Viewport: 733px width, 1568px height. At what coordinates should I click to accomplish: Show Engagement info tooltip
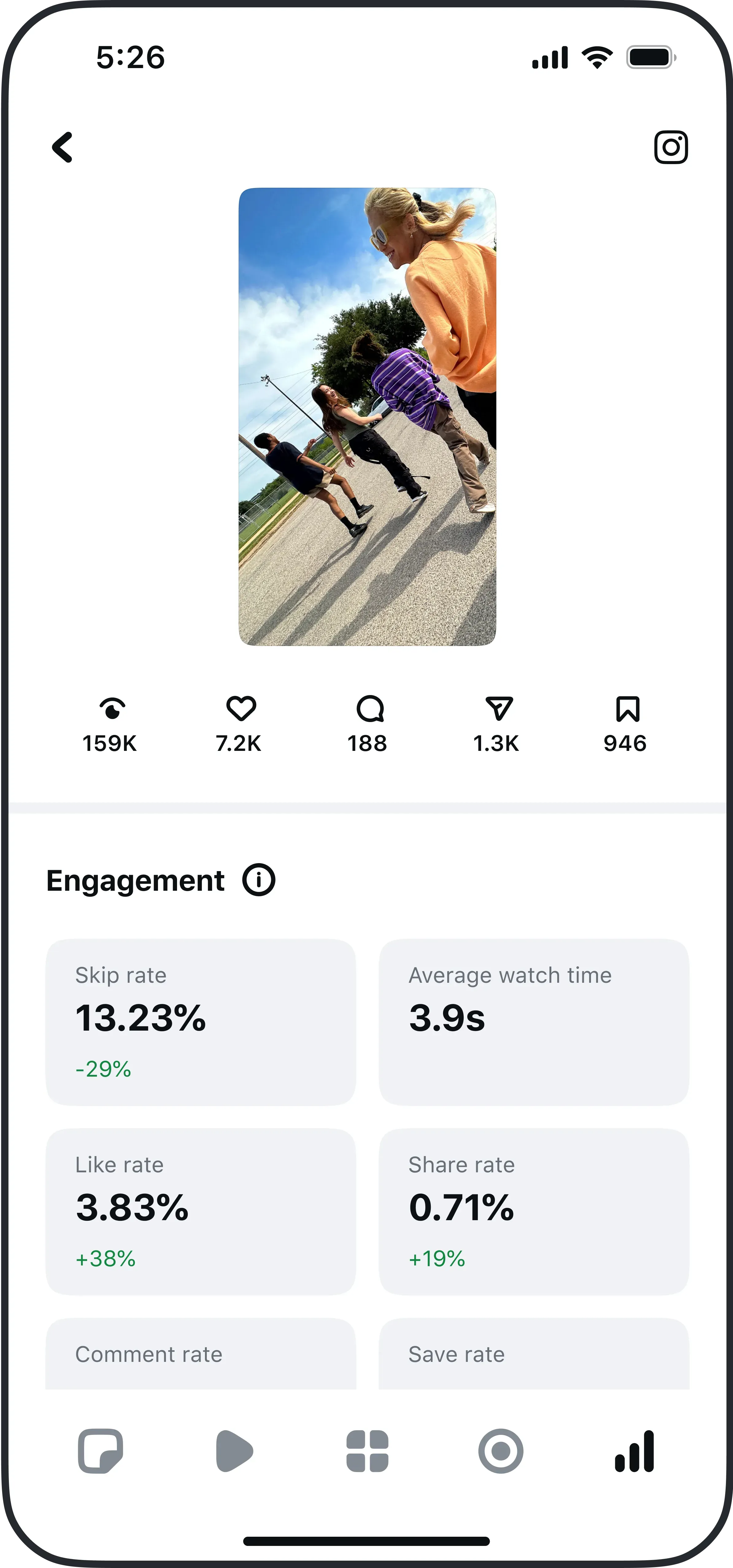[259, 880]
